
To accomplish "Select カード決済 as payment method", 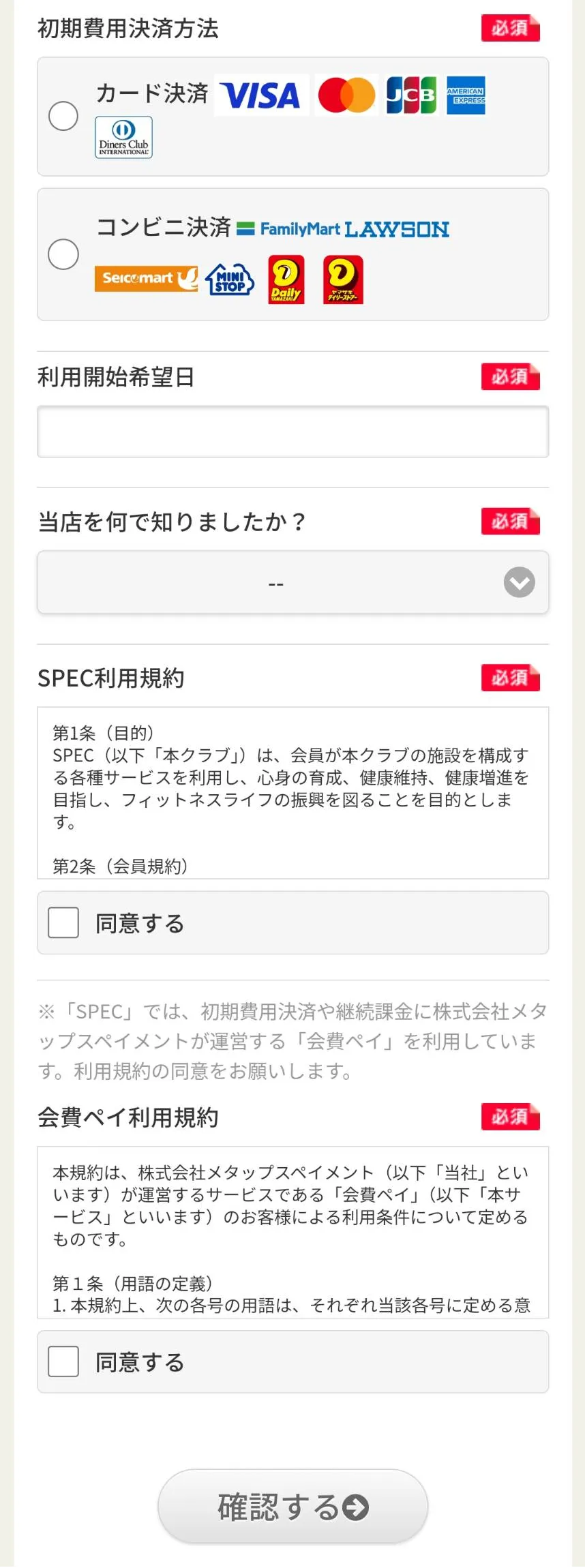I will 63,116.
